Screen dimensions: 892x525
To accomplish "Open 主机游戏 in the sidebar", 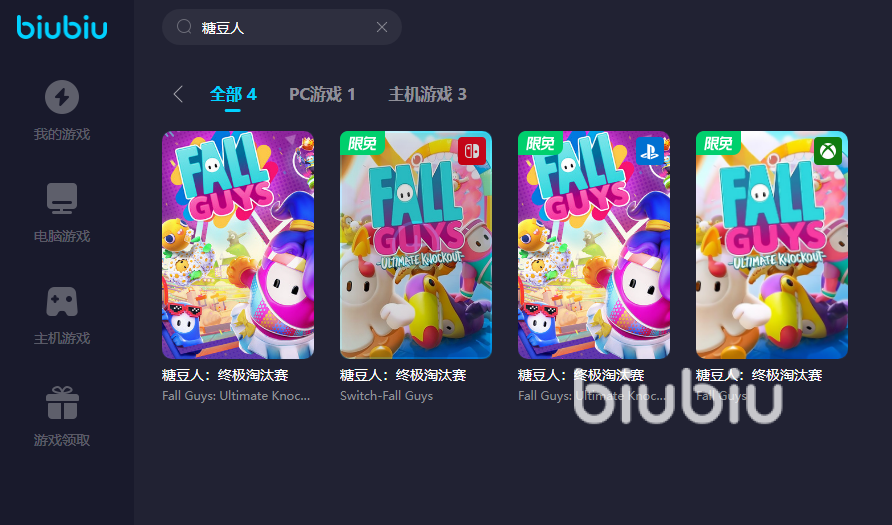I will click(62, 314).
